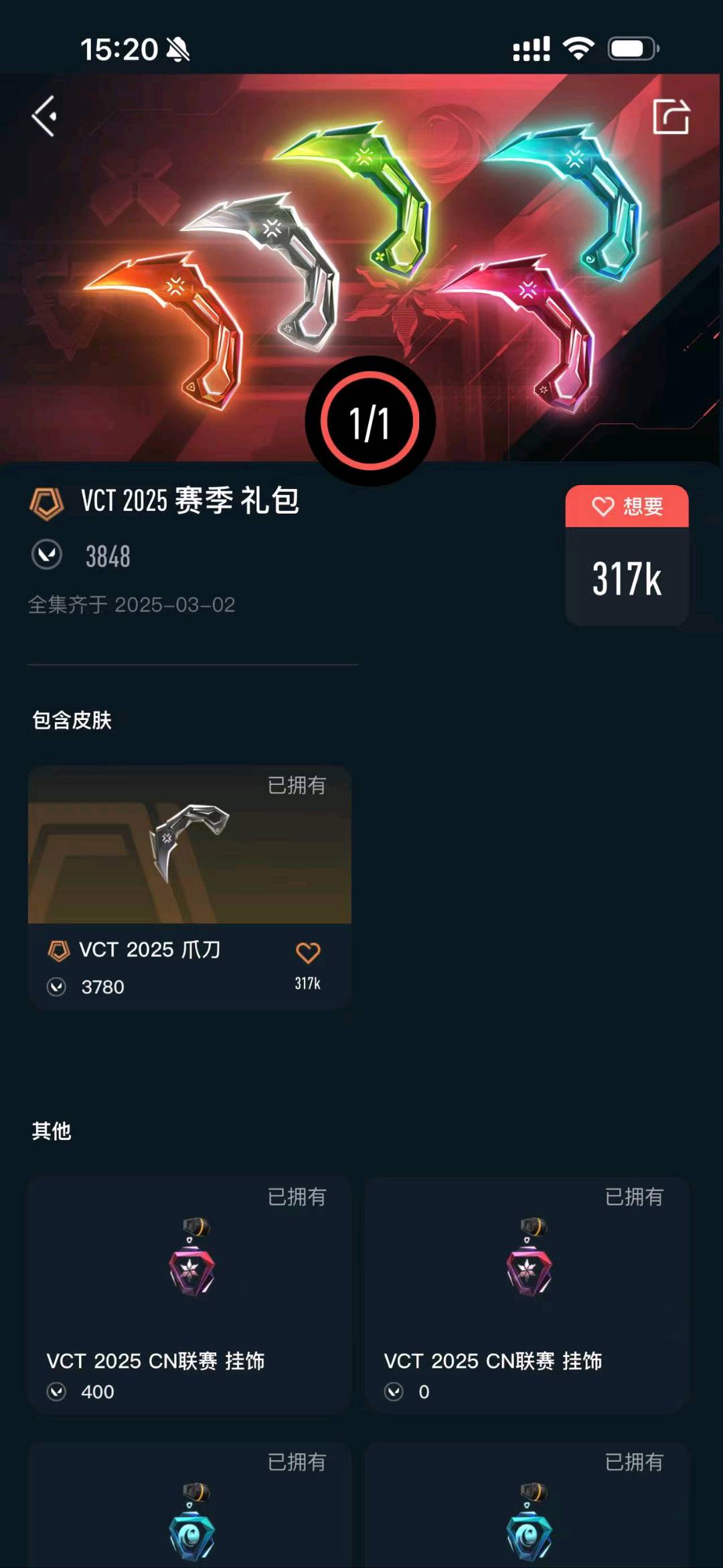Open the VCT 2025 爪刀 skin card
Viewport: 723px width, 1568px height.
pos(189,871)
